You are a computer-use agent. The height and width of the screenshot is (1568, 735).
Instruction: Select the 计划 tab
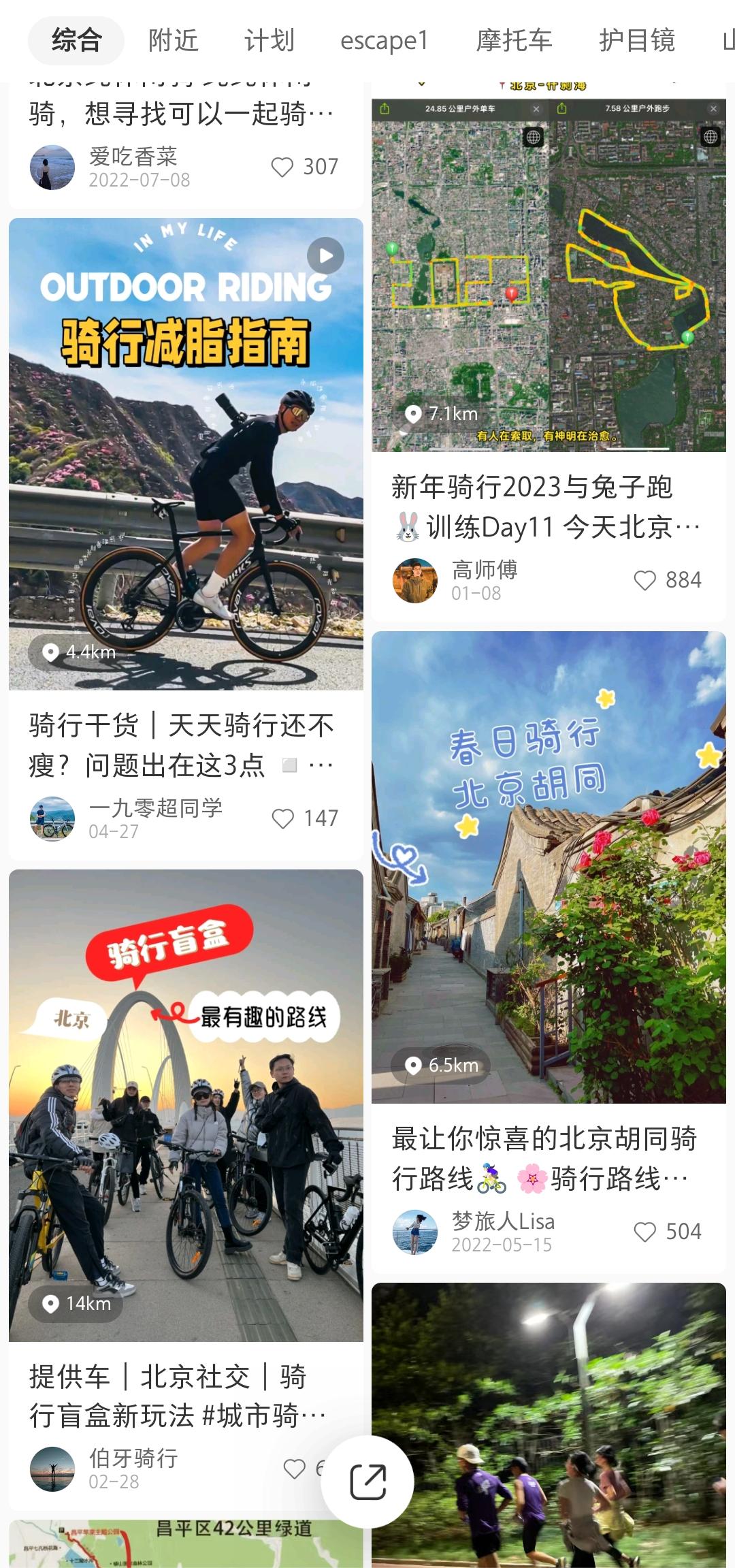269,41
